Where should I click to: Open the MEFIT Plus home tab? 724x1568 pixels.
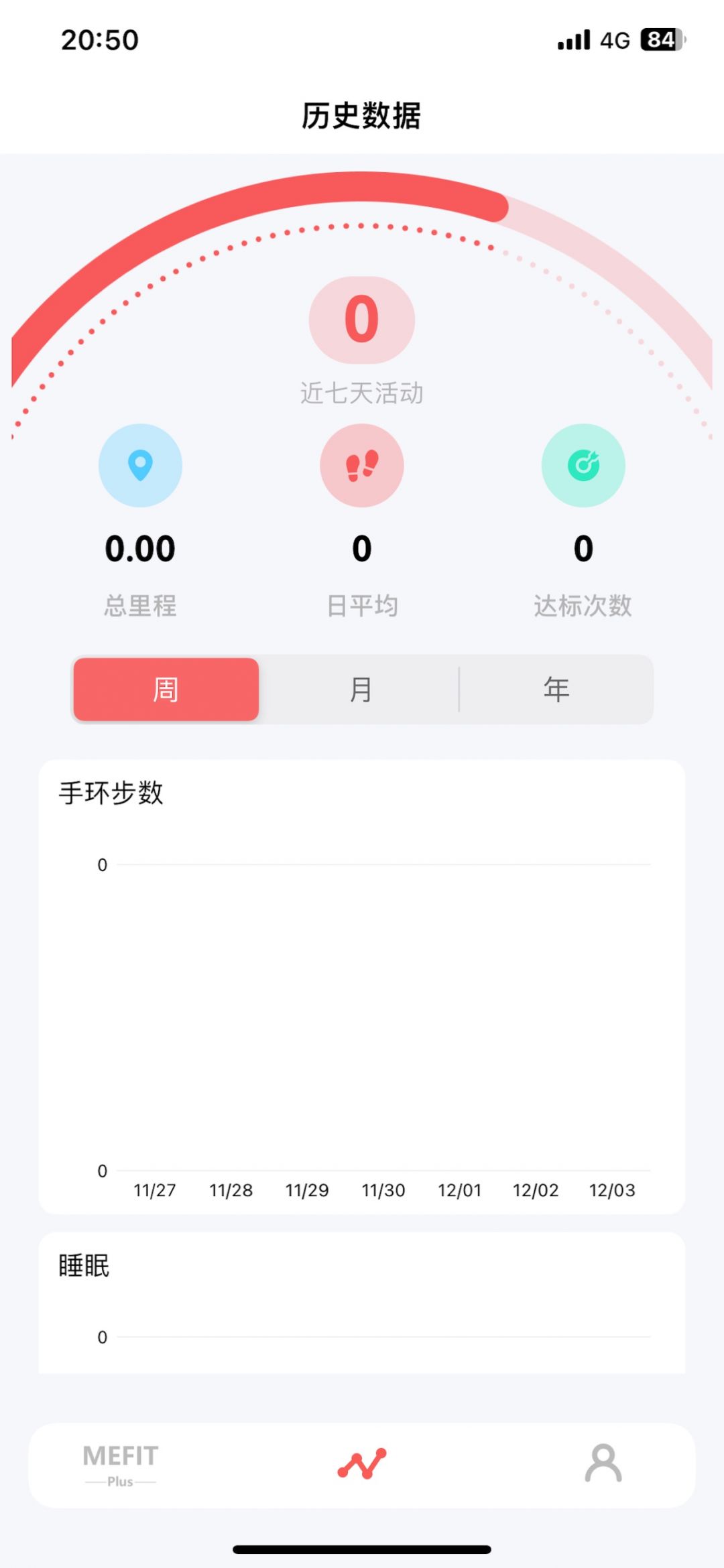pyautogui.click(x=121, y=1465)
